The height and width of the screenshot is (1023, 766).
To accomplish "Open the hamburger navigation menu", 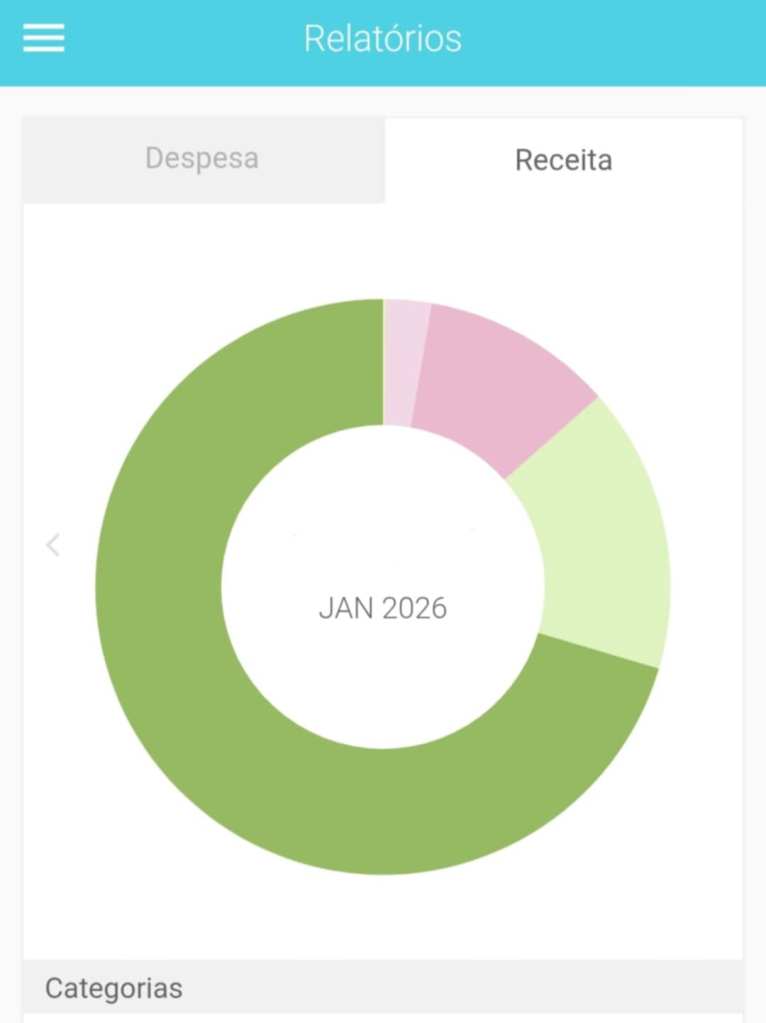I will tap(44, 39).
